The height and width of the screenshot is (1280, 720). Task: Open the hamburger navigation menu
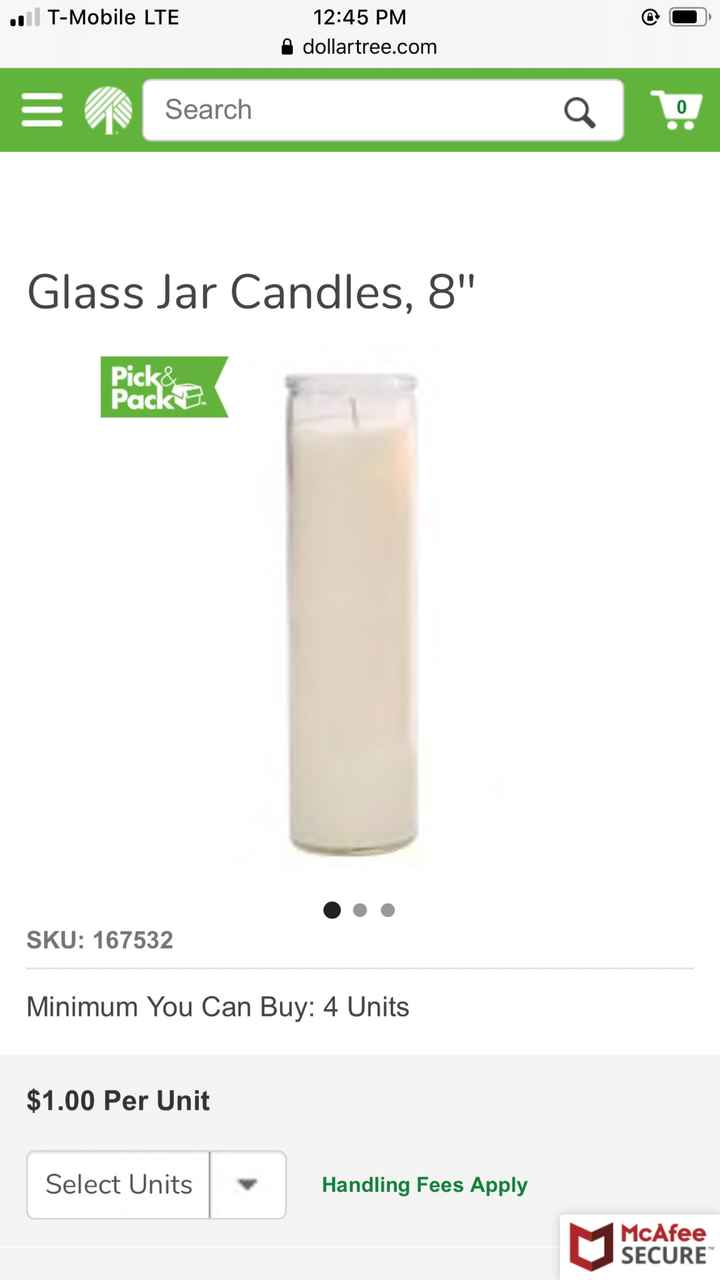point(42,110)
